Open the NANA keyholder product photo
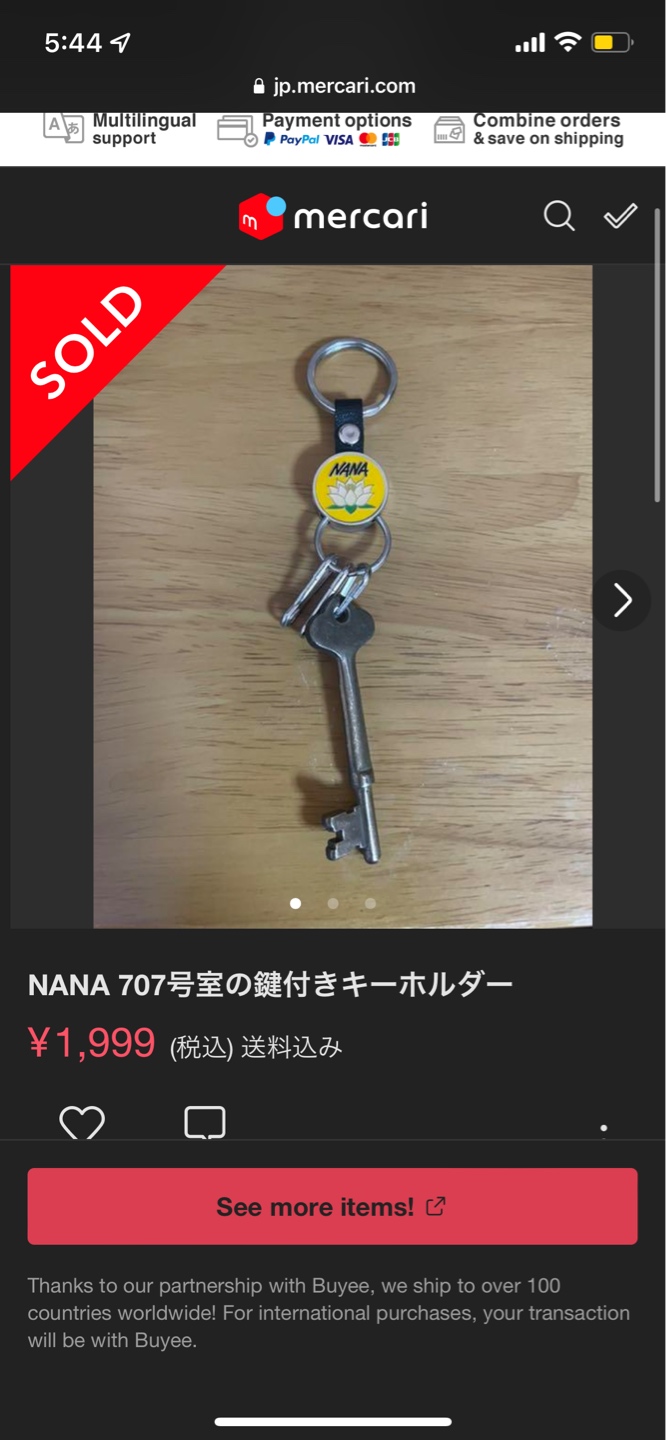 pyautogui.click(x=342, y=596)
